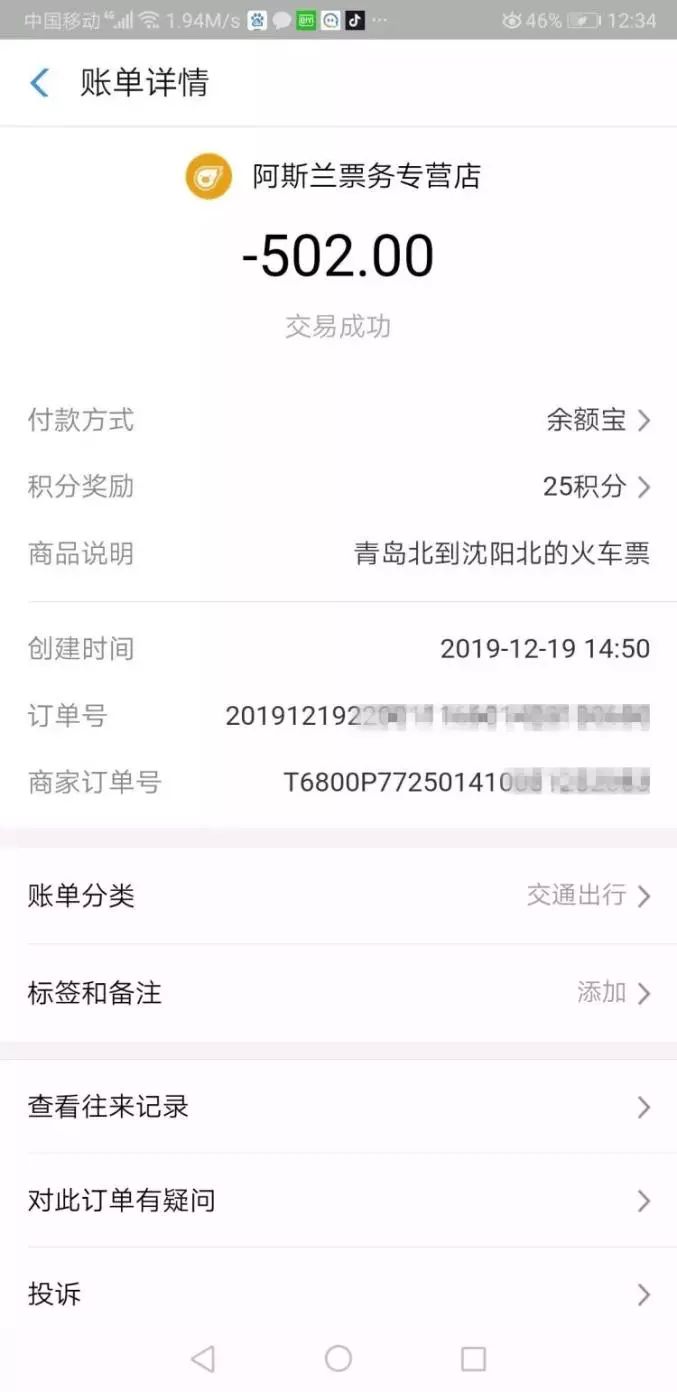Select 对此订单有疑问
677x1392 pixels.
tap(338, 1200)
